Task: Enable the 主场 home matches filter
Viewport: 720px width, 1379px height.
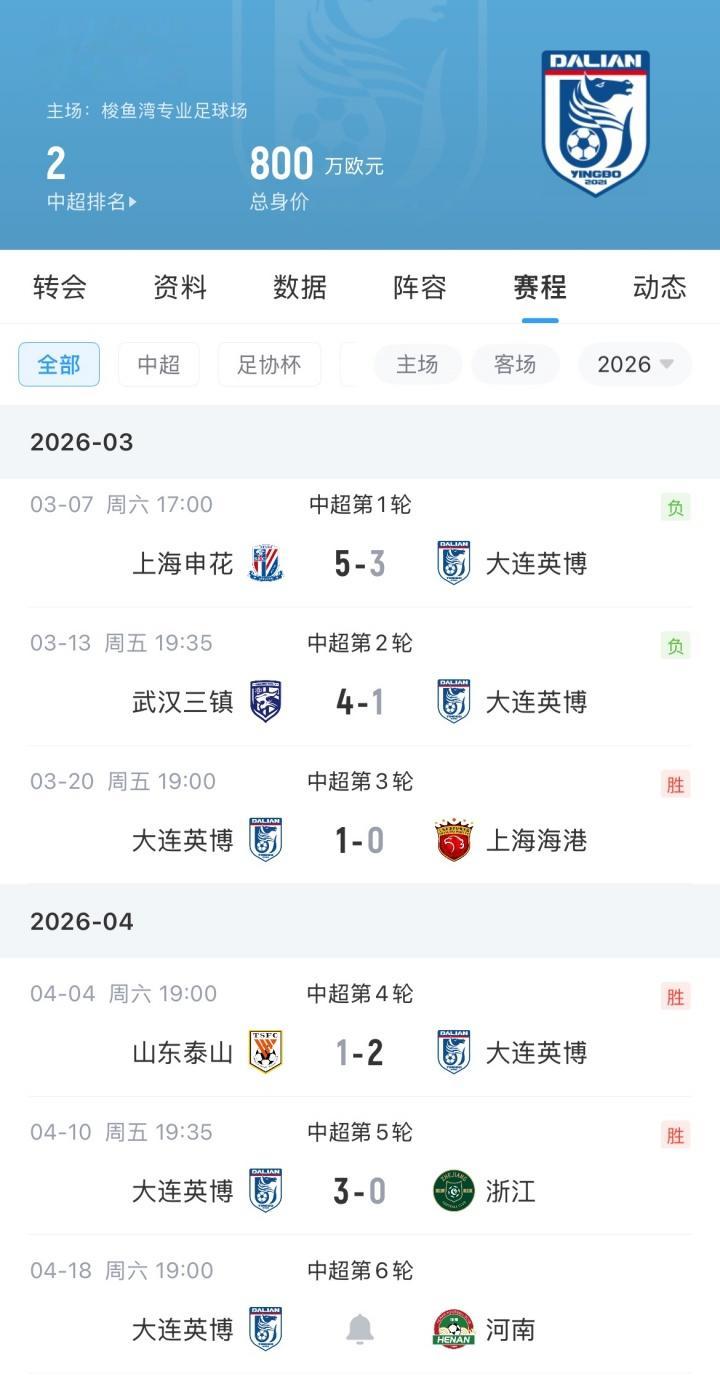Action: (418, 365)
